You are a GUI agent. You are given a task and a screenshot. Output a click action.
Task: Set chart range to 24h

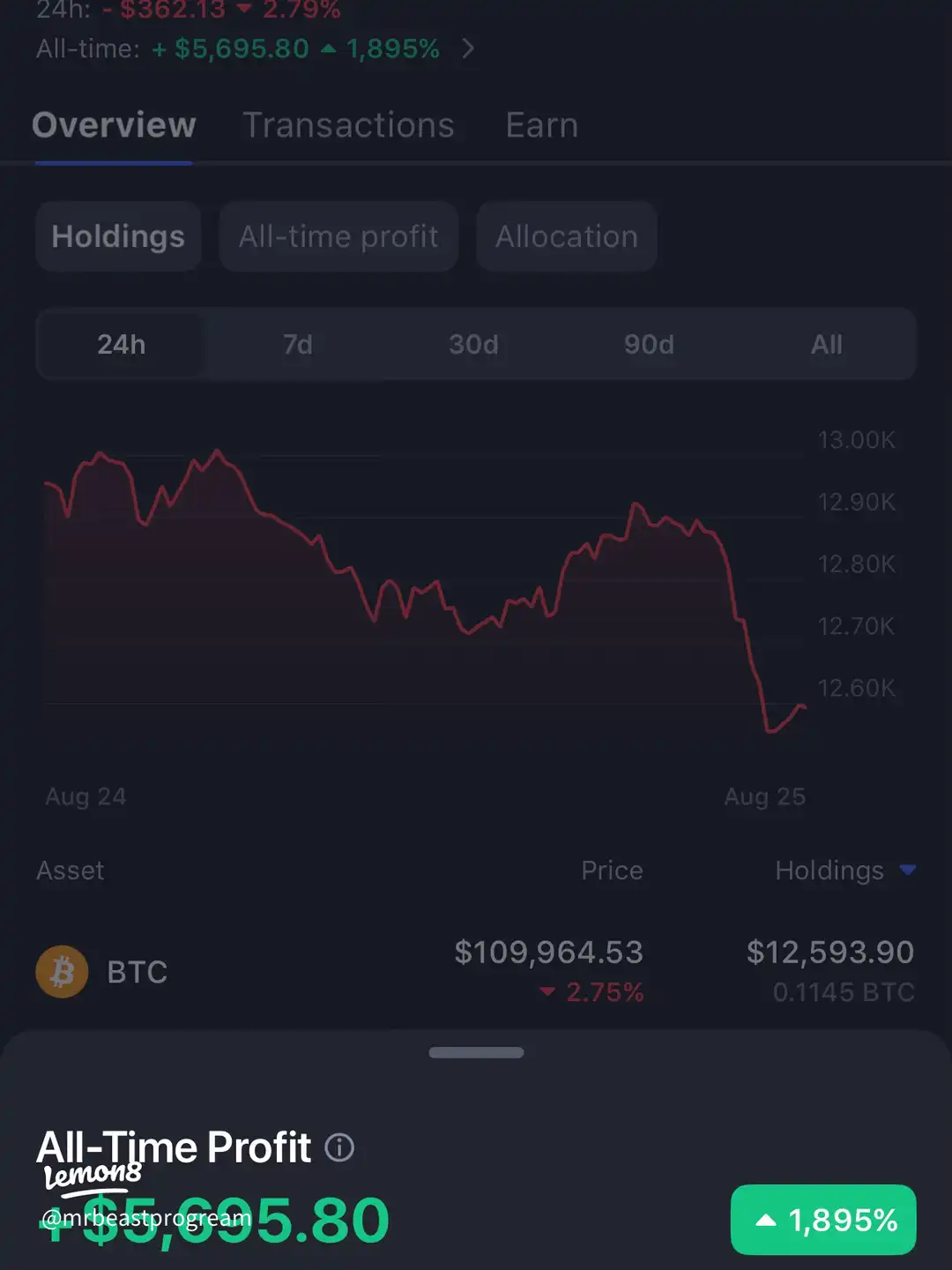tap(121, 344)
